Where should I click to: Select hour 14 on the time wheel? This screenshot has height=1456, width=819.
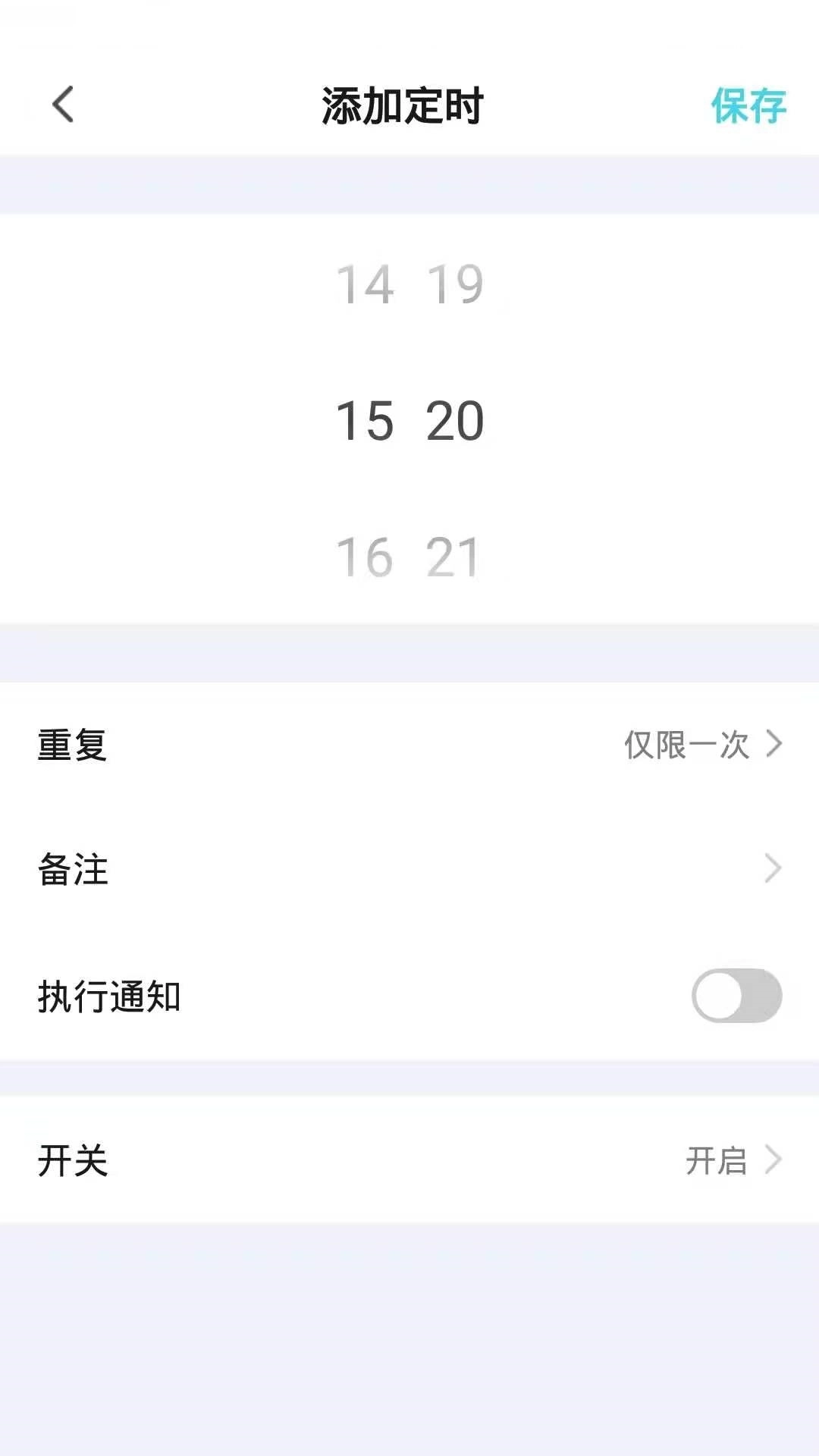(x=366, y=284)
